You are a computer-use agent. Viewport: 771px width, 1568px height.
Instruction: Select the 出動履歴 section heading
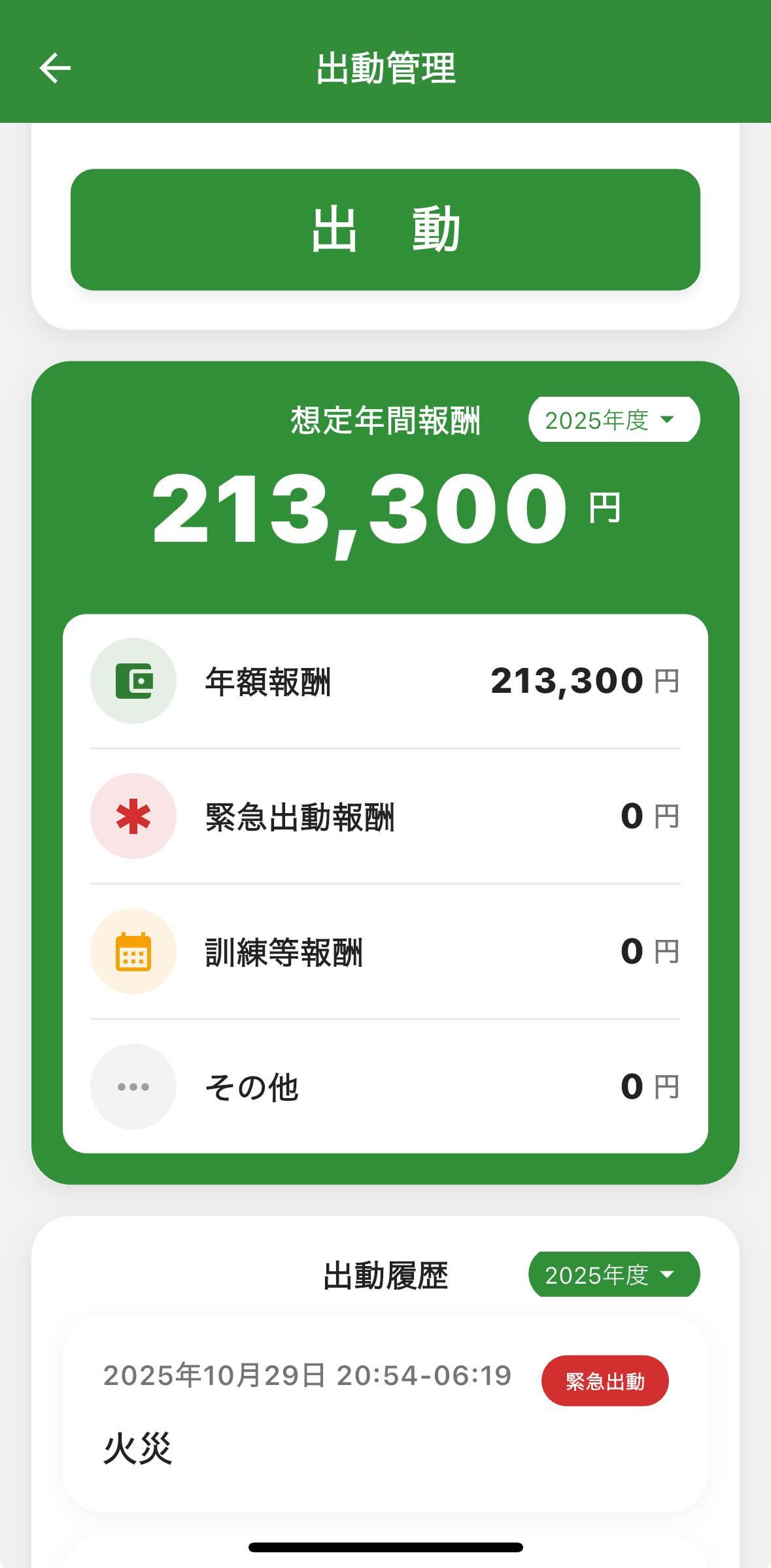[385, 1273]
